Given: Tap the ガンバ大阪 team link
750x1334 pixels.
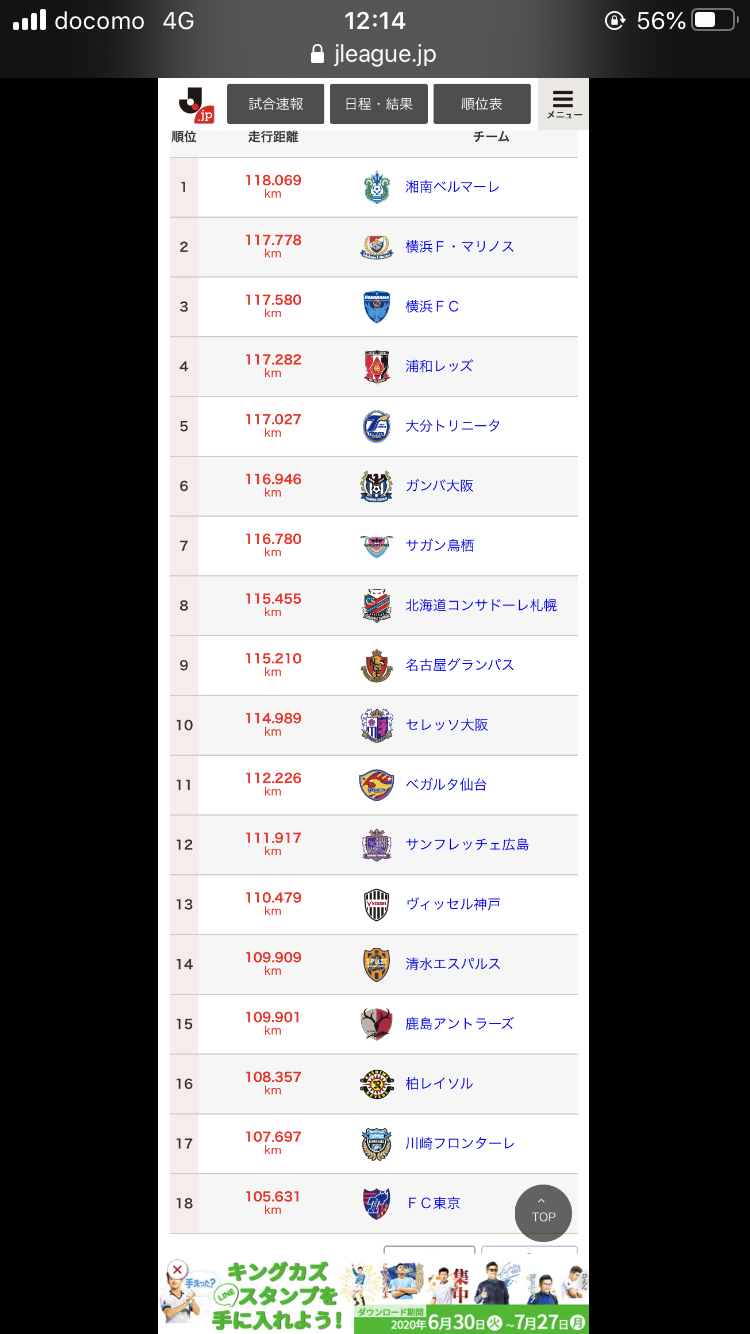Looking at the screenshot, I should pyautogui.click(x=439, y=486).
